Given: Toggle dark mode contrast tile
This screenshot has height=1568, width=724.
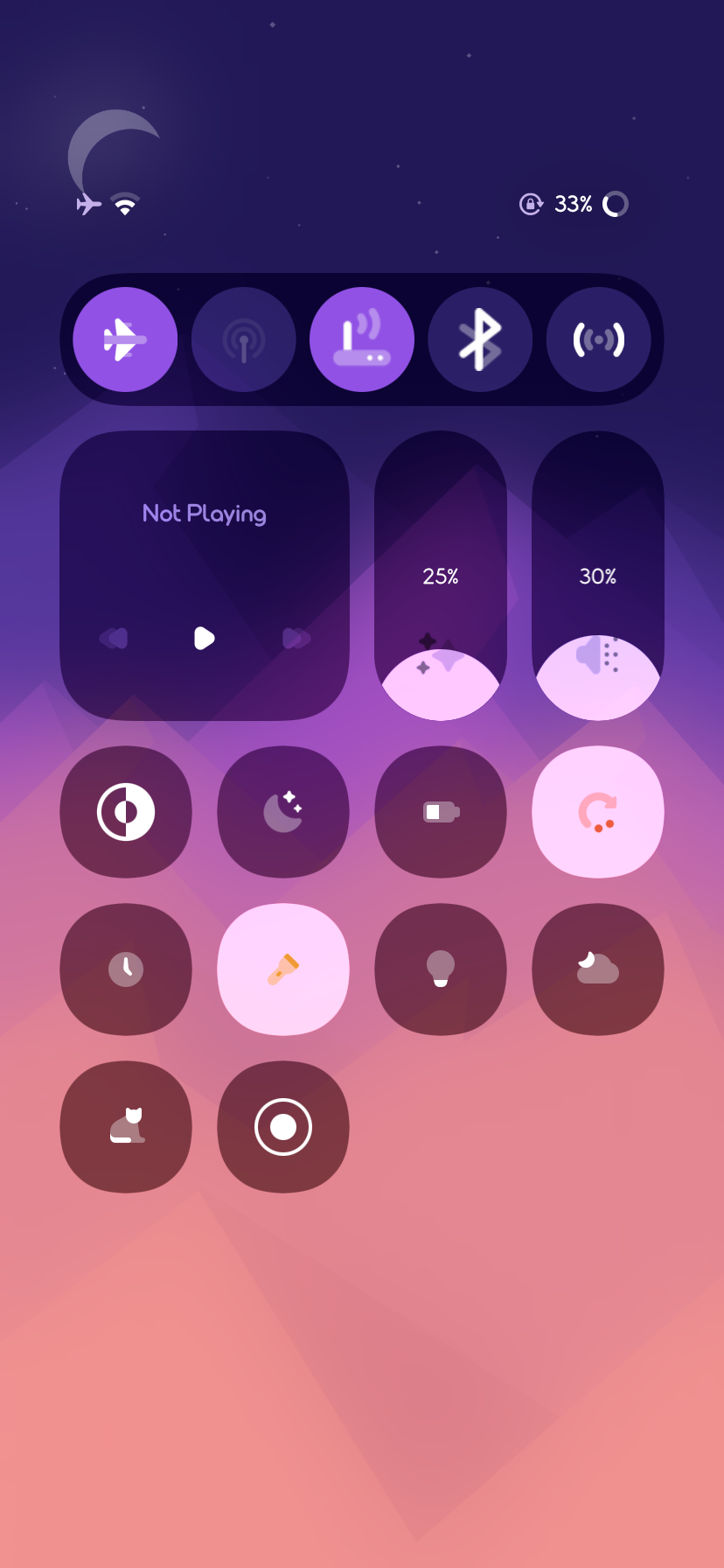Looking at the screenshot, I should [126, 812].
